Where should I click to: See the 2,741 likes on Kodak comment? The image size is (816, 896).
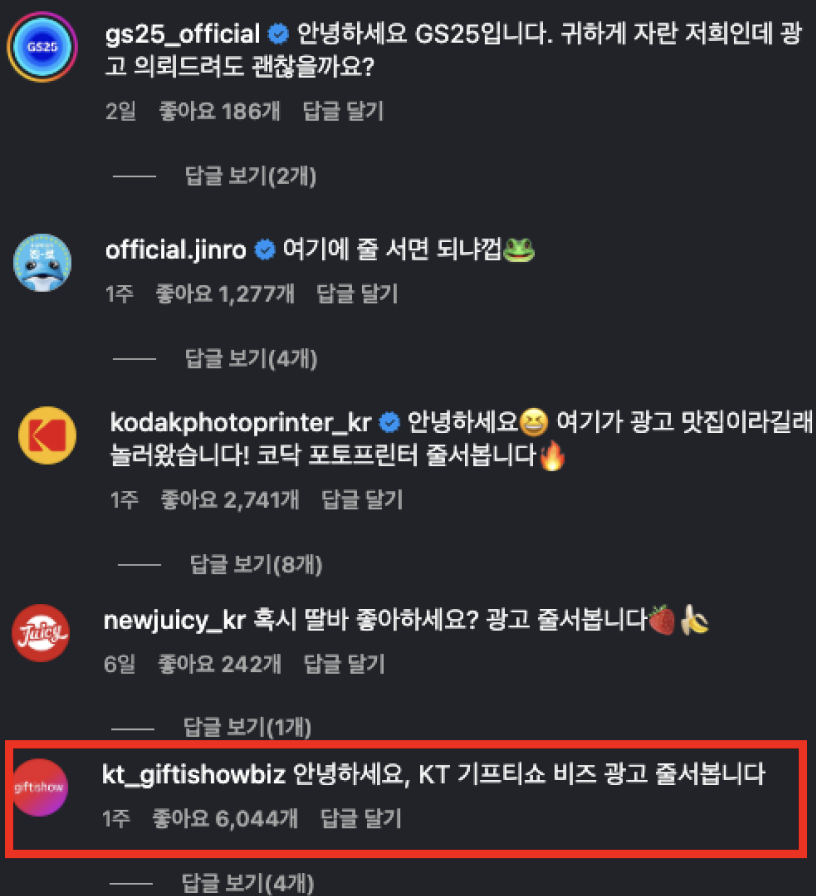click(x=227, y=500)
